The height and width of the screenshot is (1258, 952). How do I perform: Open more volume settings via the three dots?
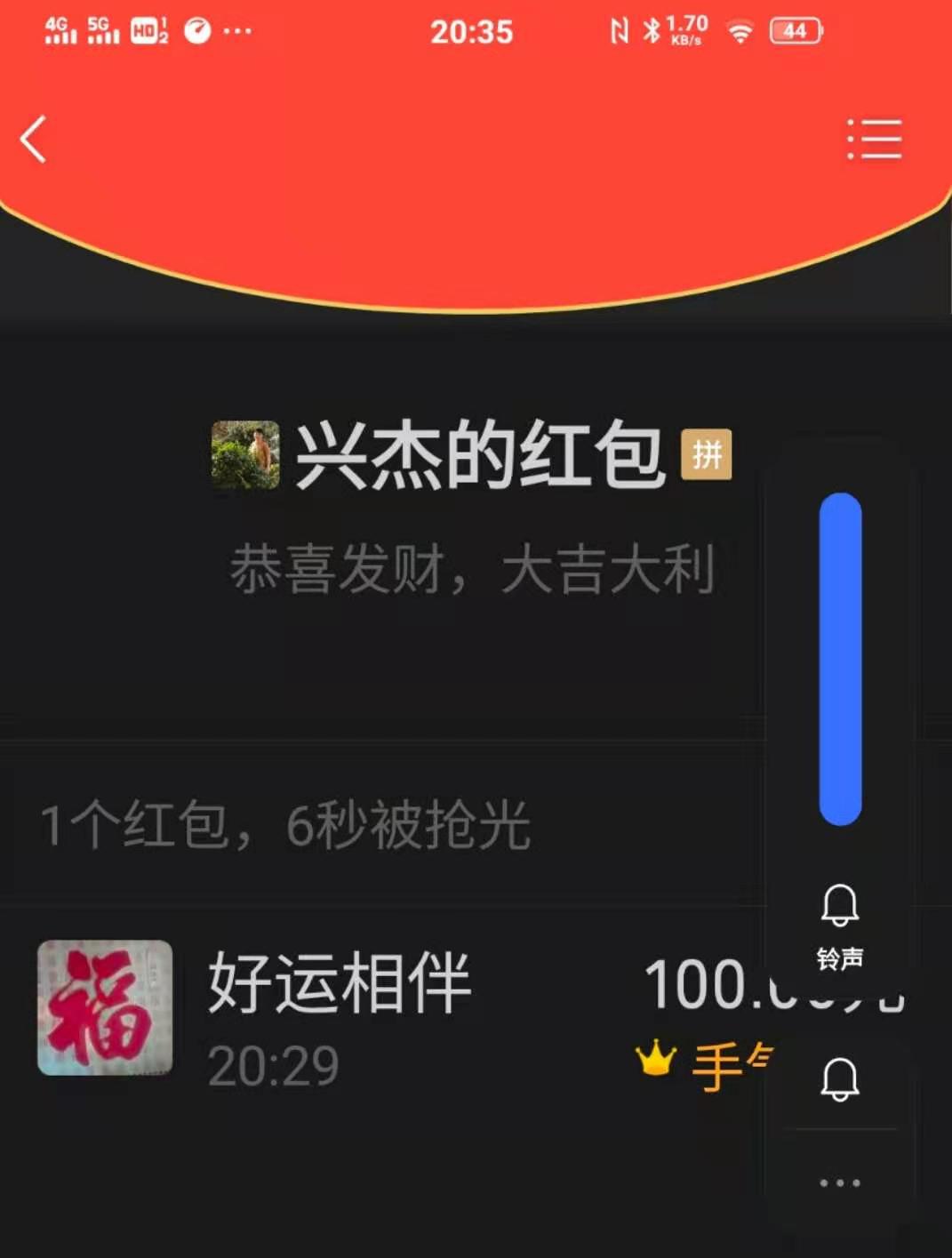point(839,1182)
